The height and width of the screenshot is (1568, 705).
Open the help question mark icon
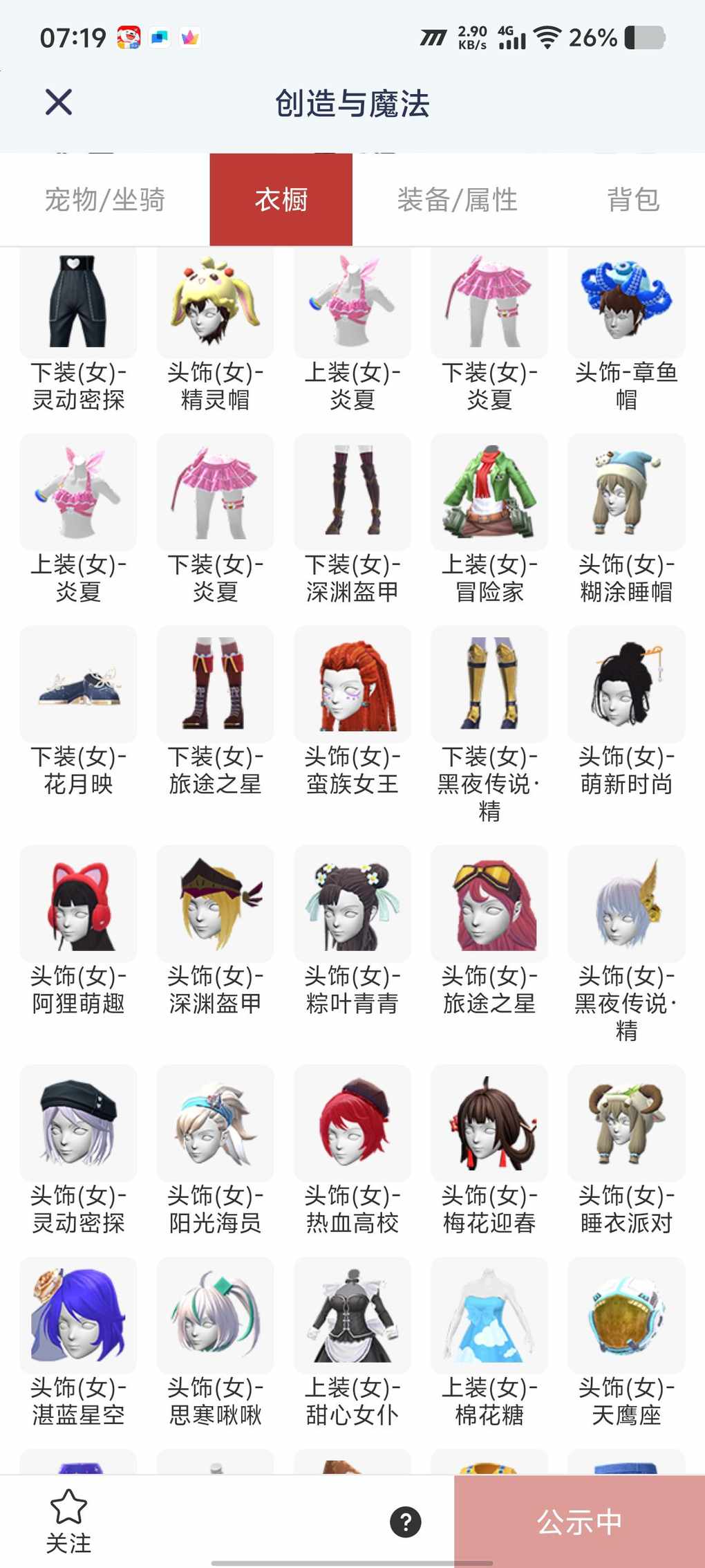[x=406, y=1522]
